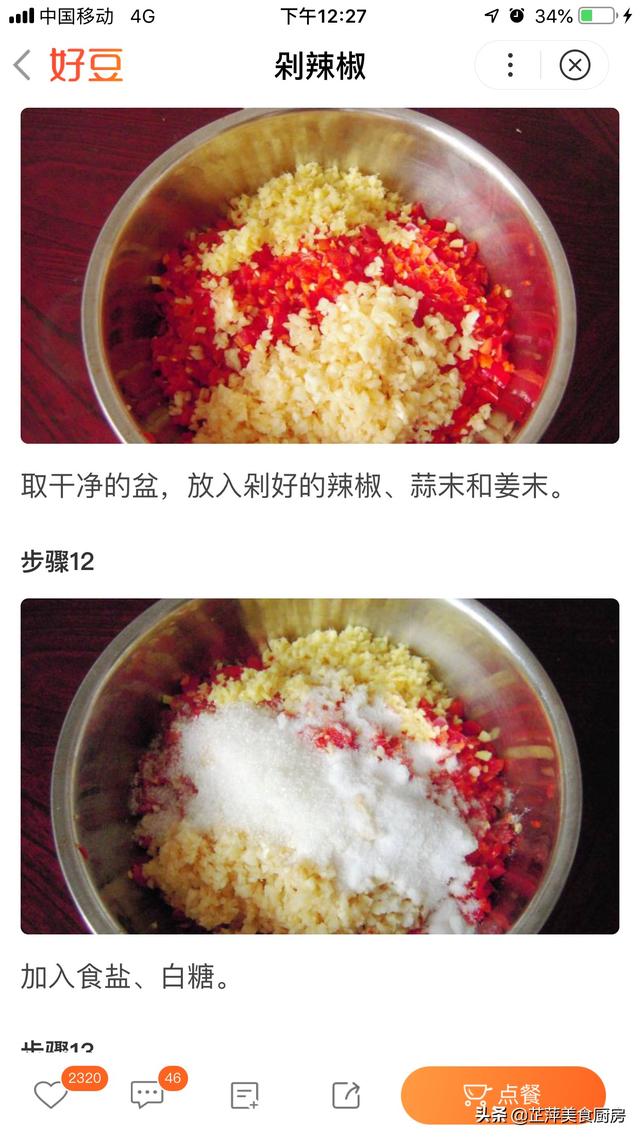Open the comments with 46 replies
640x1138 pixels.
pos(147,1095)
